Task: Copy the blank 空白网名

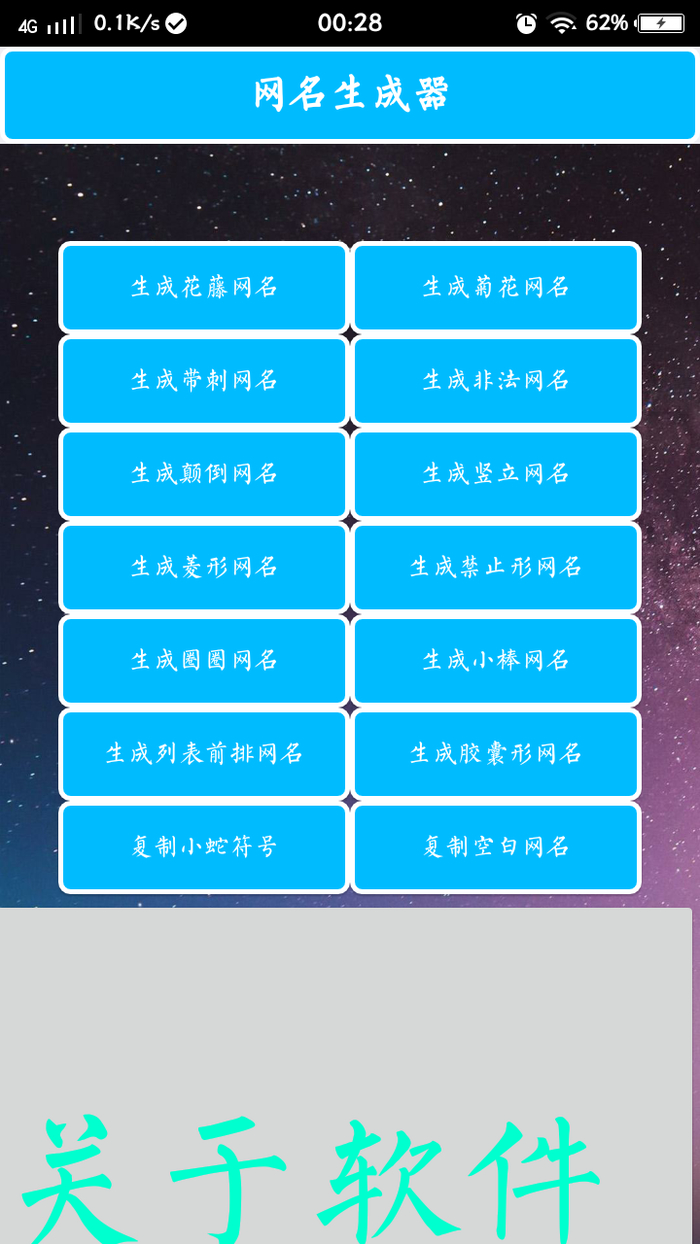Action: pos(496,847)
